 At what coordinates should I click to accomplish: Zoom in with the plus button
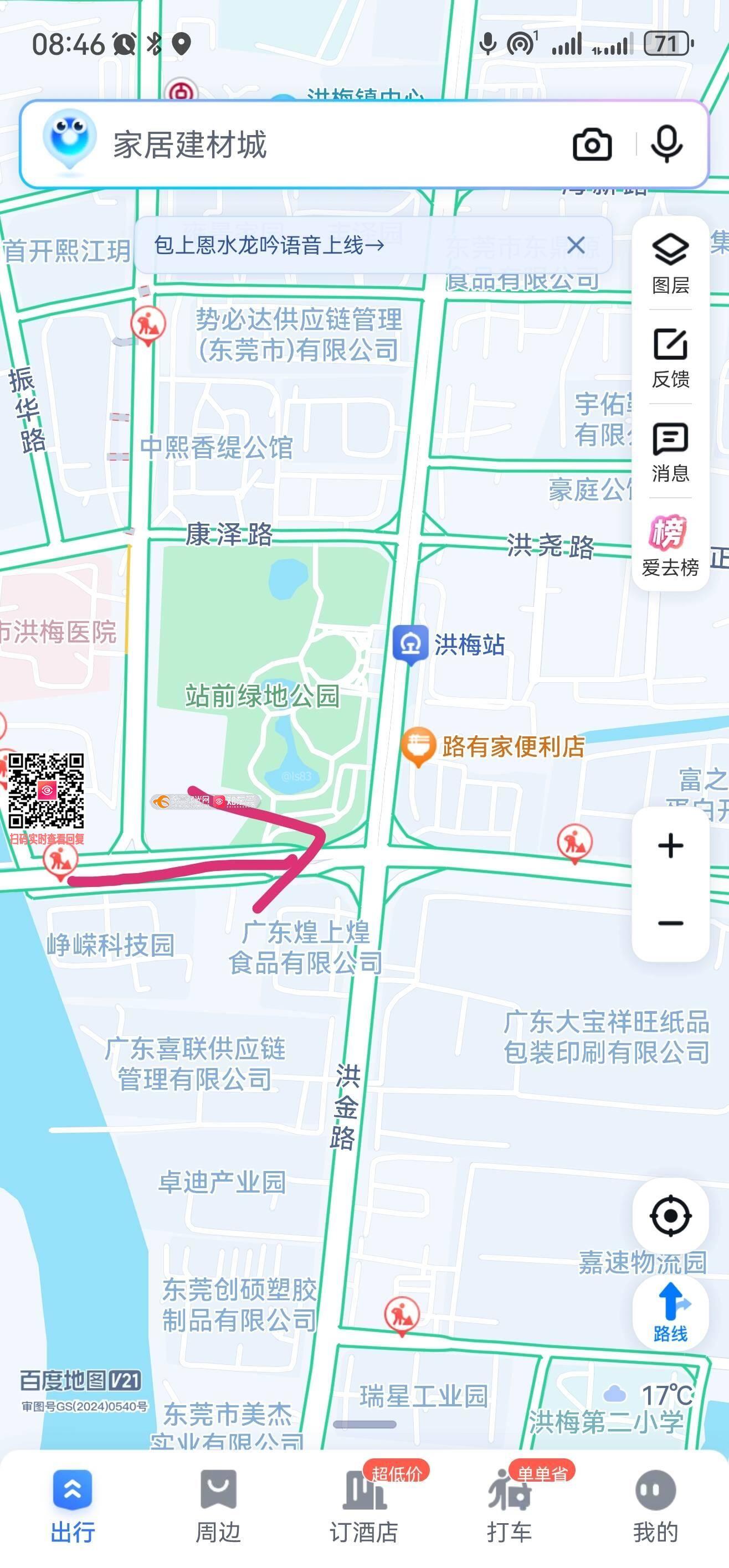670,845
